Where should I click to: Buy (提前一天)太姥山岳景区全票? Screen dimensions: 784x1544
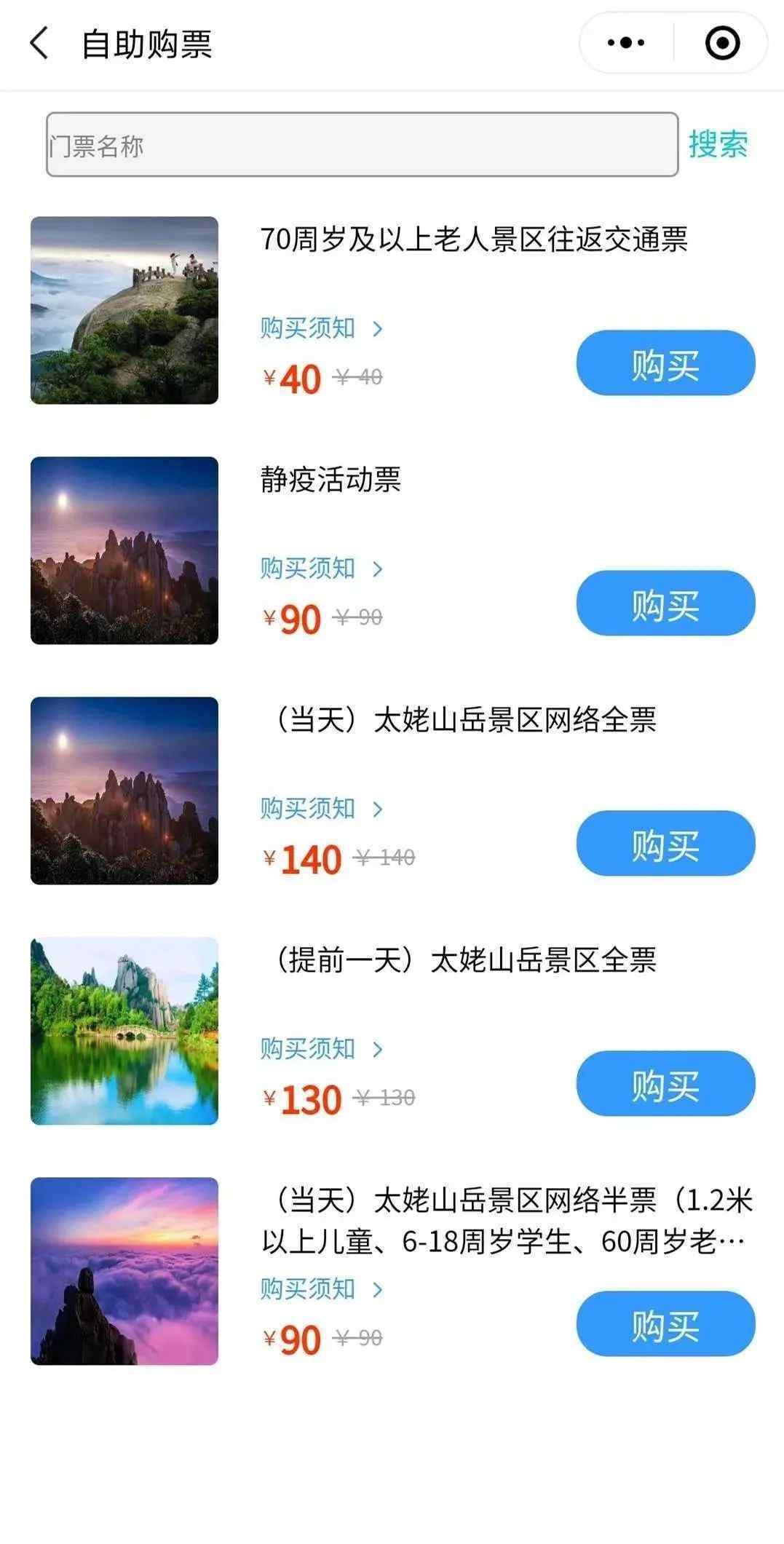[665, 1084]
